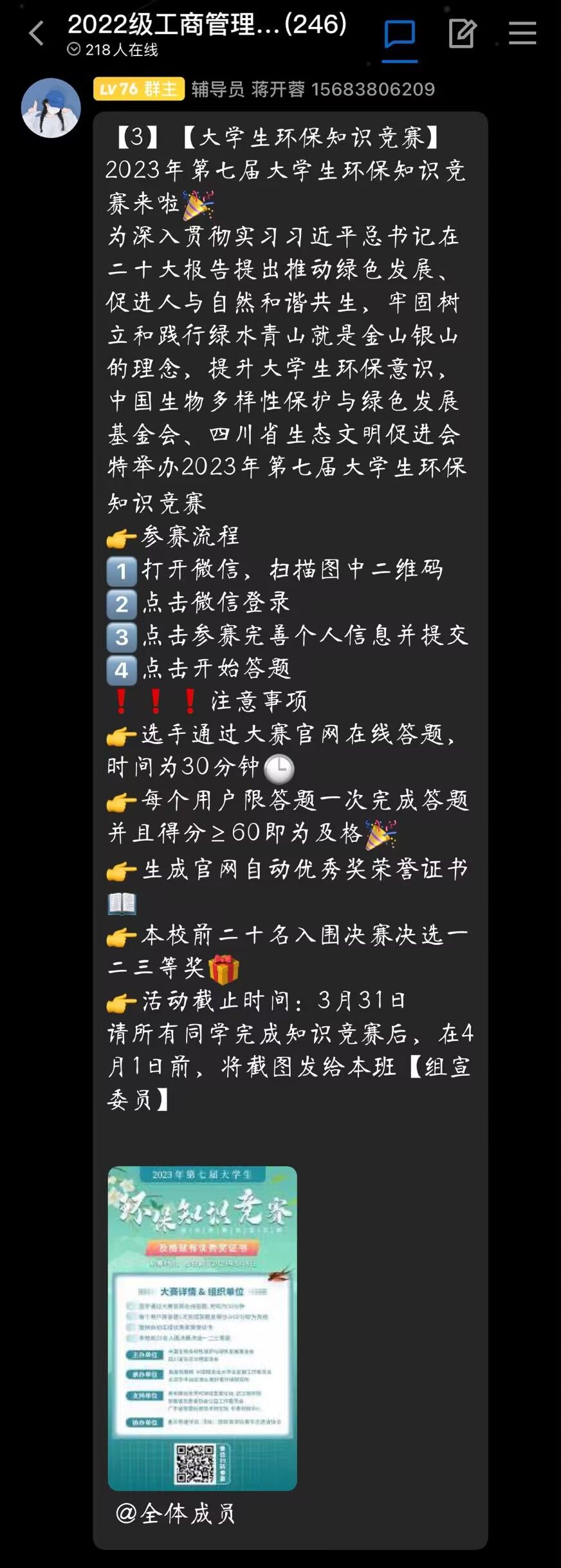Viewport: 561px width, 1568px height.
Task: Open the chat bubble tab
Action: tap(400, 34)
